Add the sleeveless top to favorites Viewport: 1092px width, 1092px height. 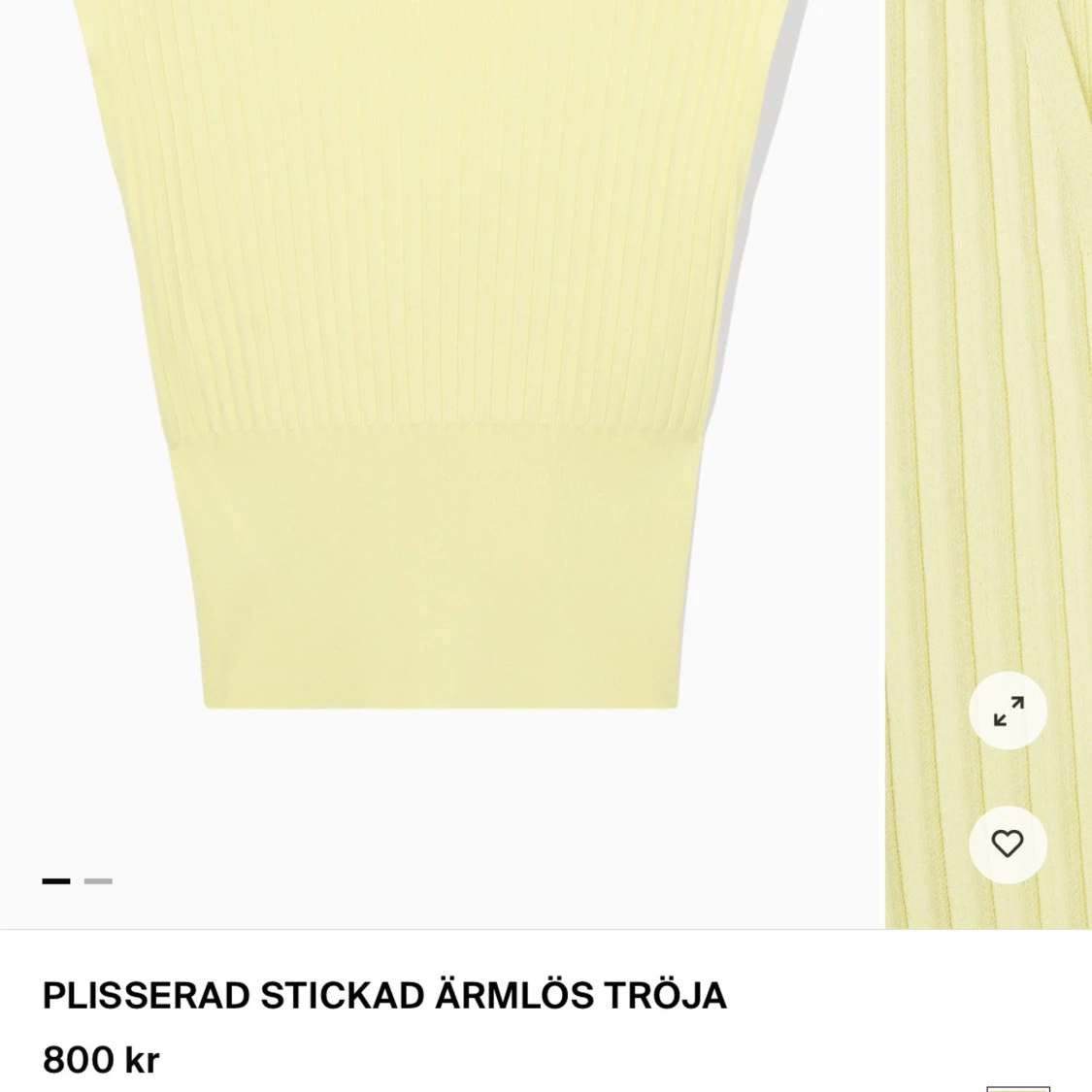(x=1008, y=844)
